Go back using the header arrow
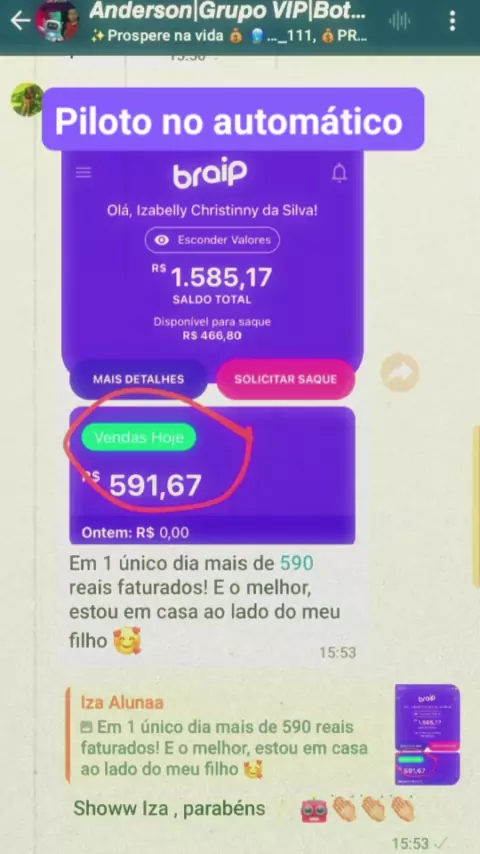This screenshot has height=854, width=480. (20, 21)
